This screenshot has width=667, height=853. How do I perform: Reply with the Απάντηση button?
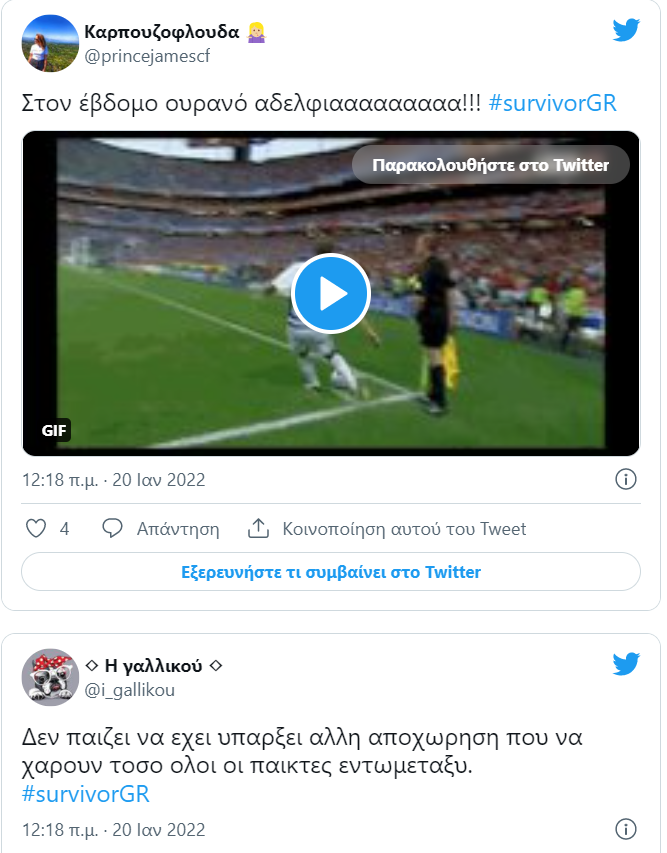click(x=162, y=529)
